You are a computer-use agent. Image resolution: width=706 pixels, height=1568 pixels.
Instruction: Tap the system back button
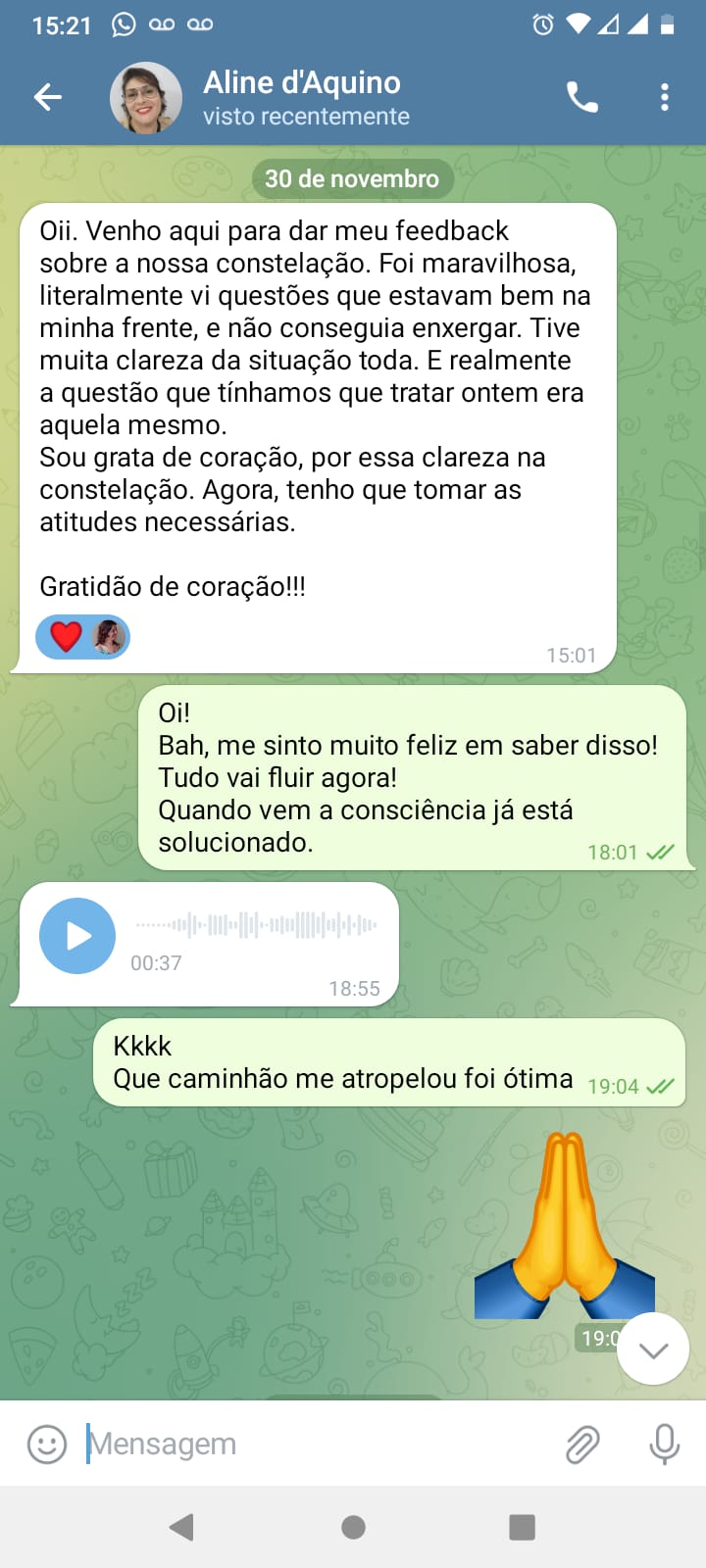click(181, 1527)
